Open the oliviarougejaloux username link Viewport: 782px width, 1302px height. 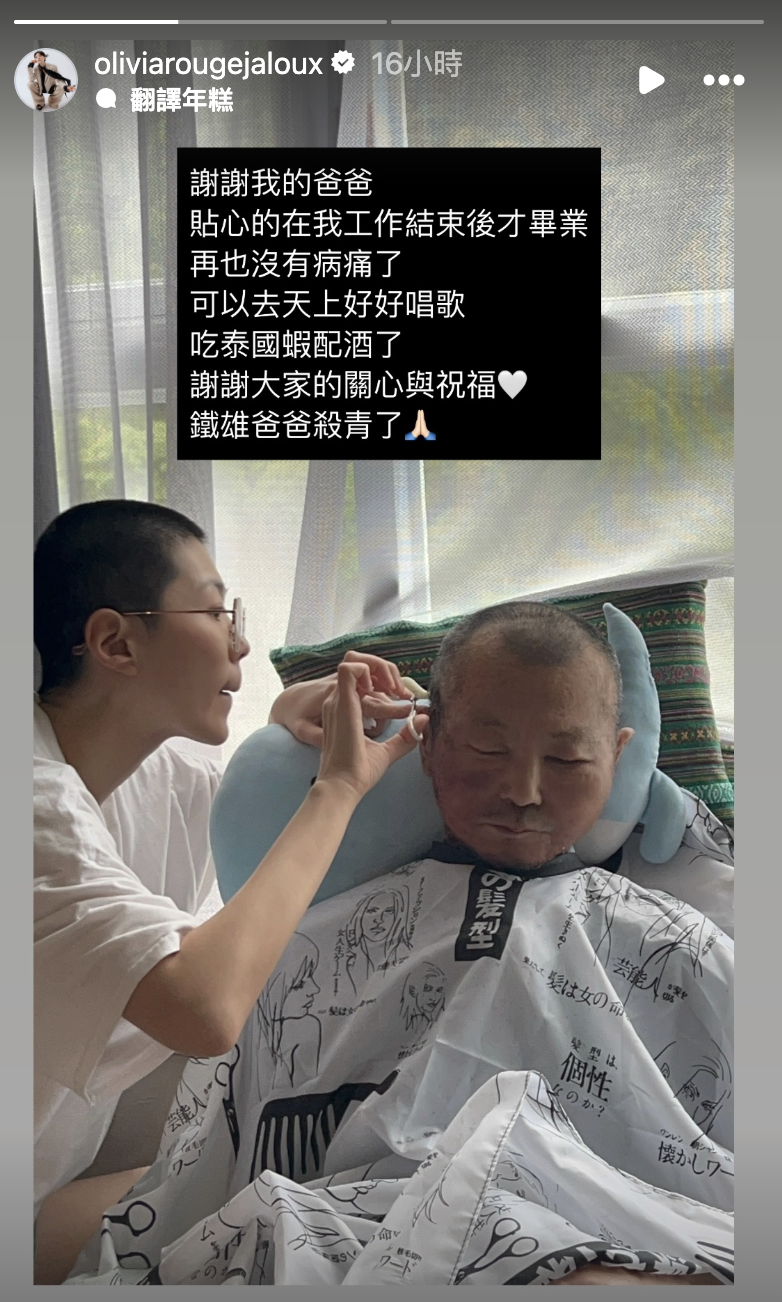(x=208, y=65)
